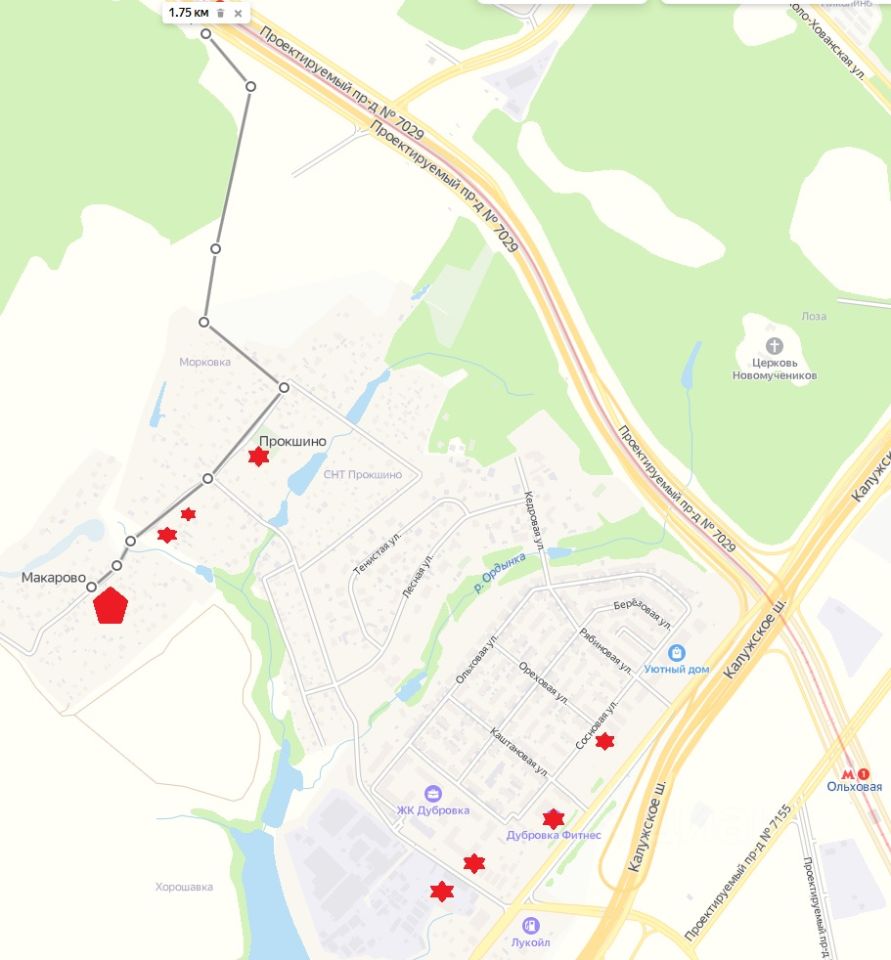Delete the 1.75 км ruler measurement

click(221, 13)
